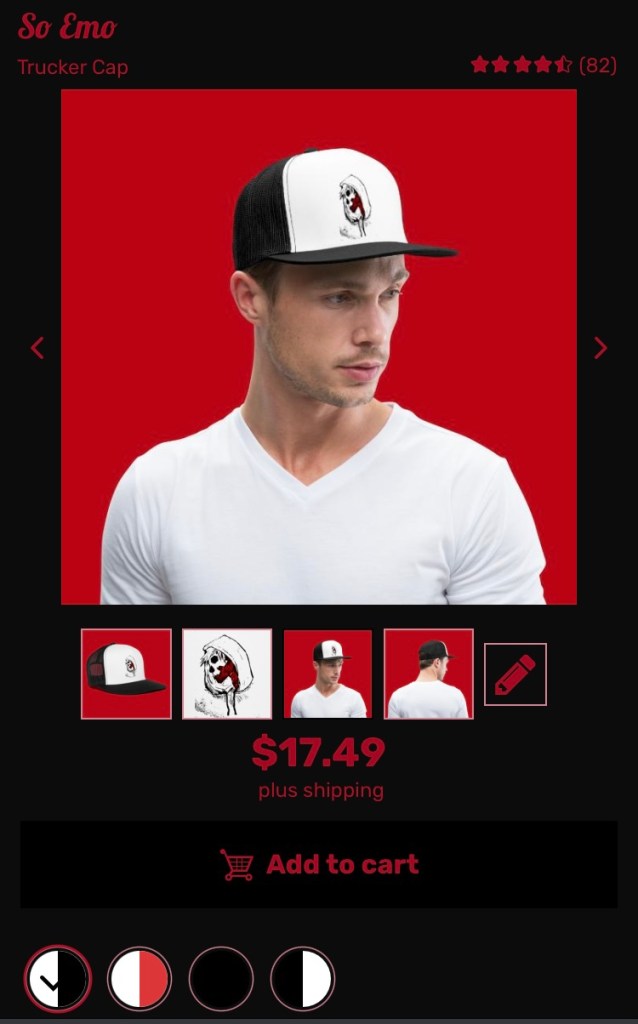View the hooded skull design thumbnail
Screen dimensions: 638x1024
(227, 673)
